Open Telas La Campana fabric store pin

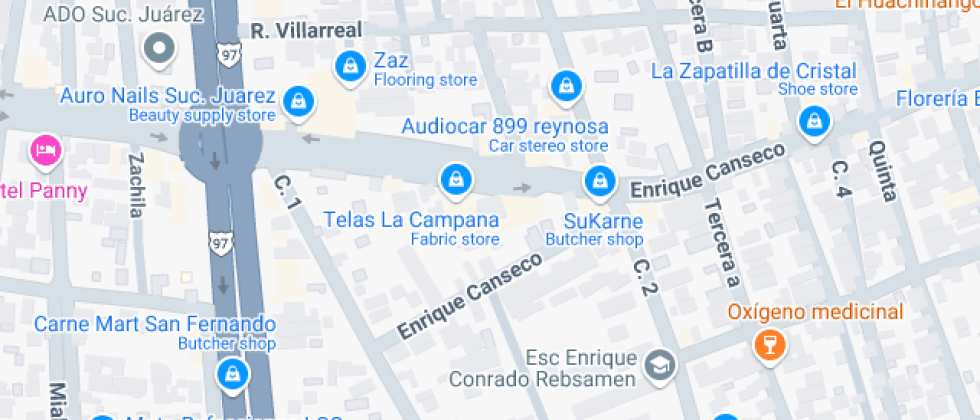click(x=456, y=180)
